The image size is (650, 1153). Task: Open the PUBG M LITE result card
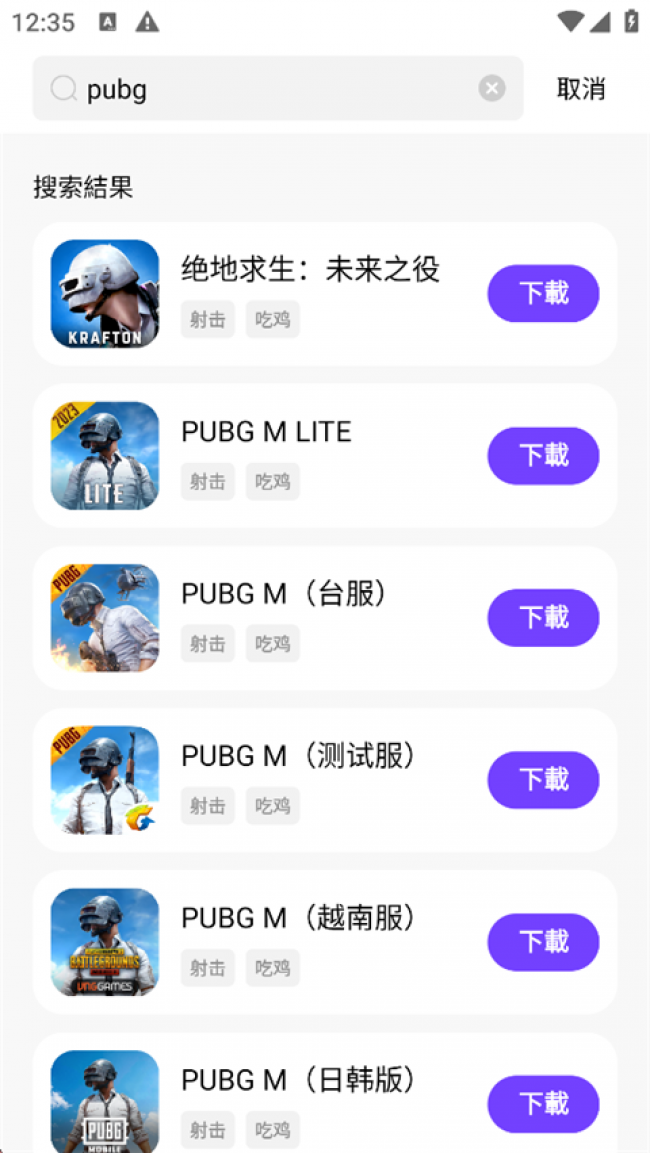pyautogui.click(x=266, y=432)
